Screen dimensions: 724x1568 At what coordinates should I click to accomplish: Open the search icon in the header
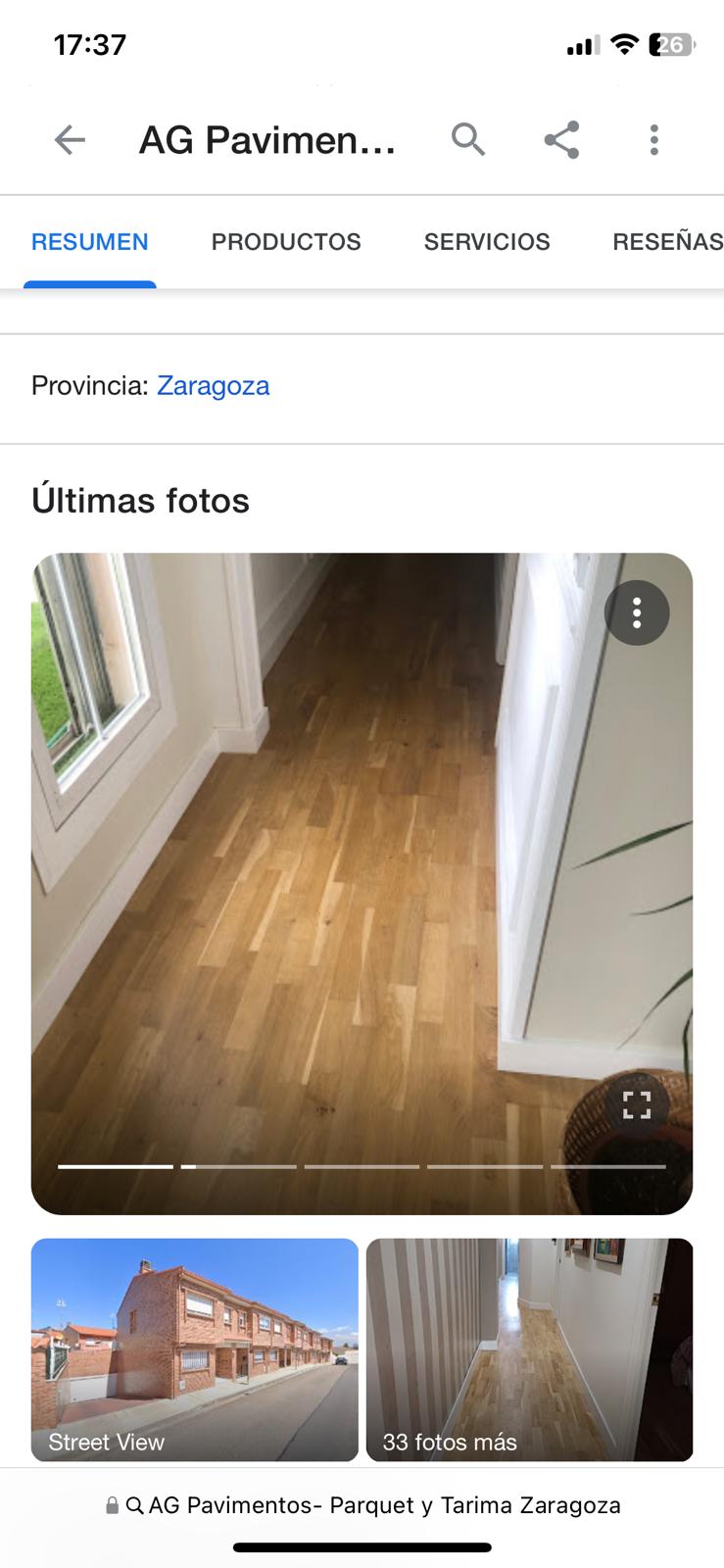tap(468, 140)
